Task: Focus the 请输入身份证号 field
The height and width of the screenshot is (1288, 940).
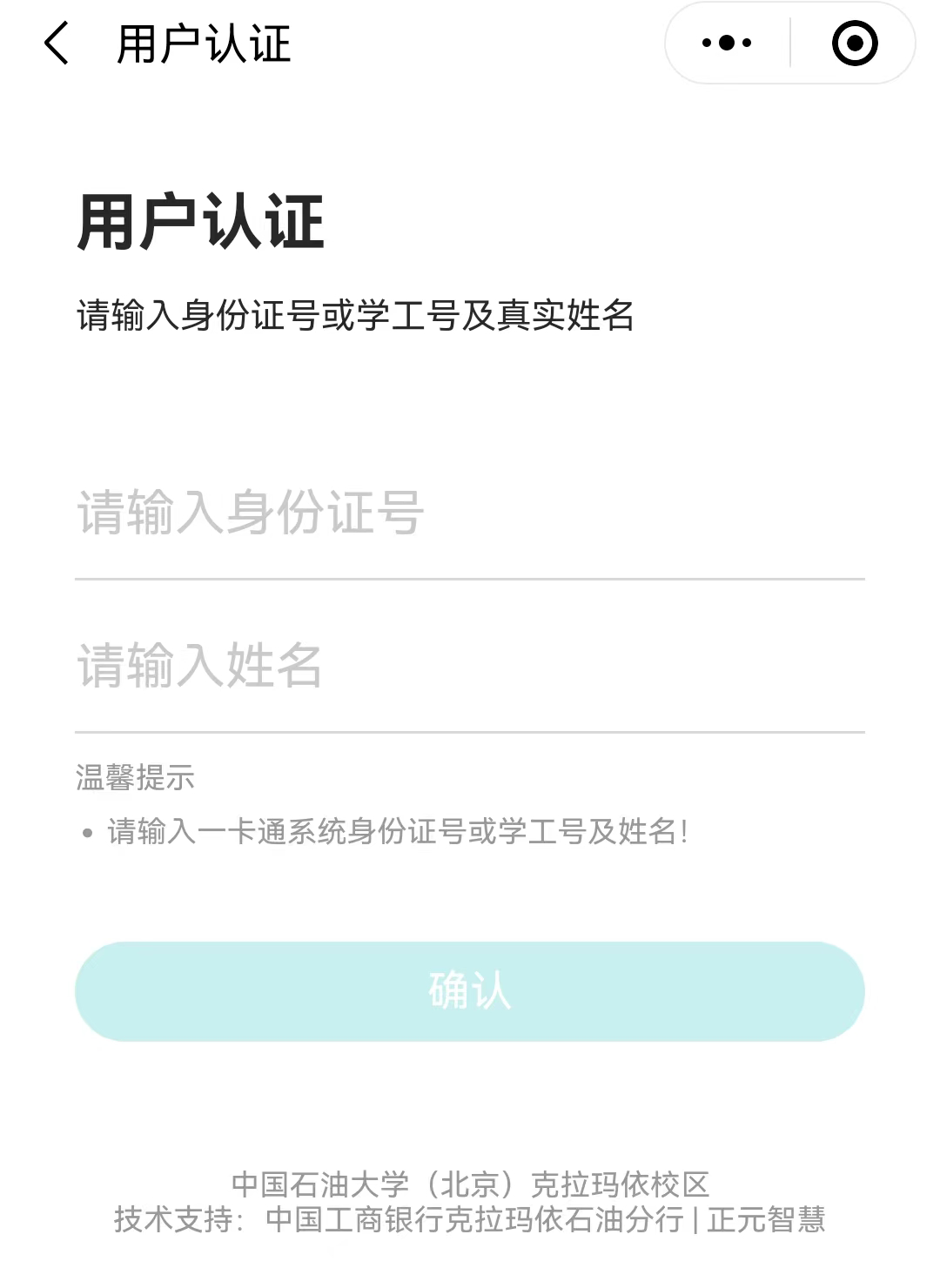Action: 470,513
